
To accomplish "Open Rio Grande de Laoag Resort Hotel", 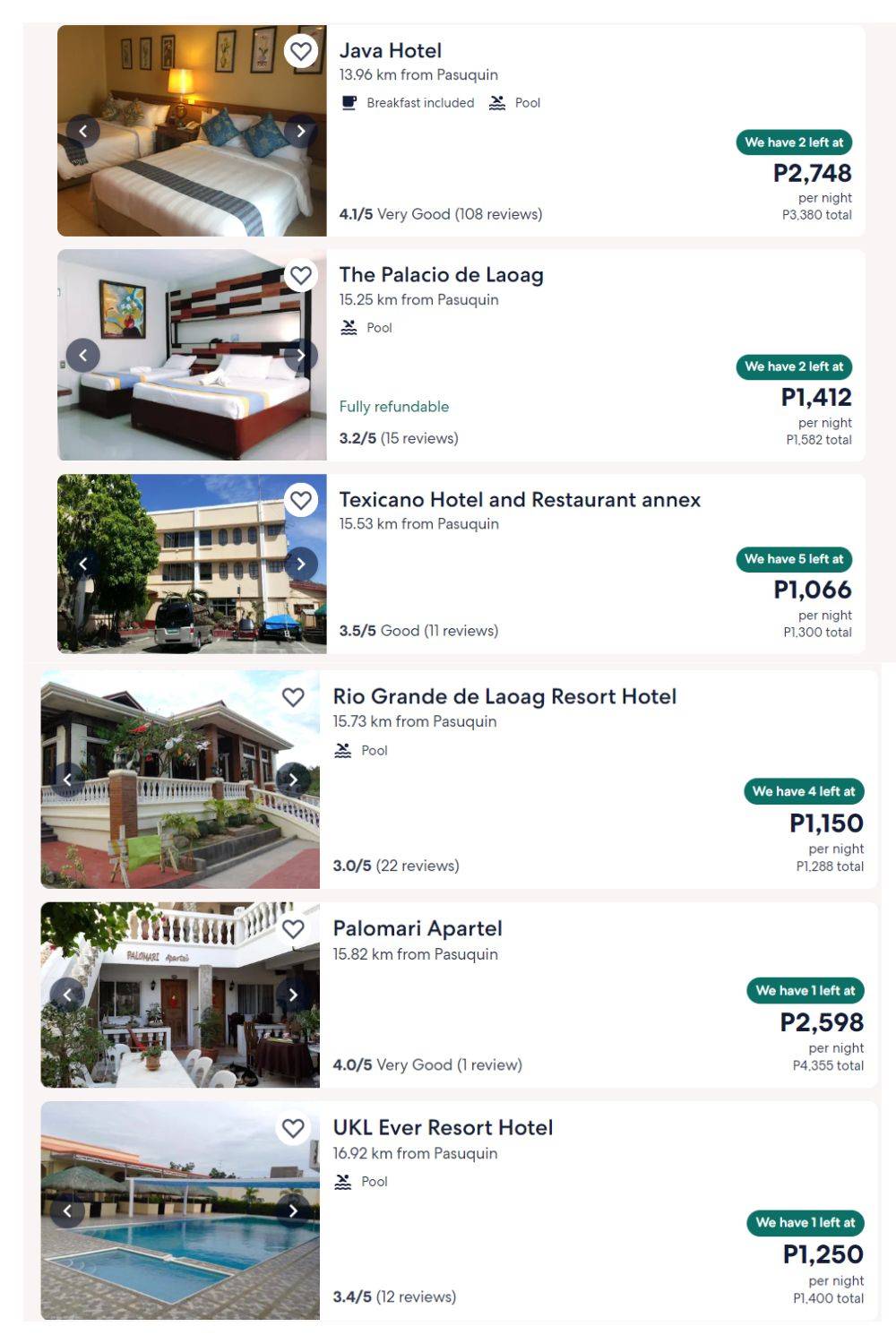I will [x=504, y=697].
